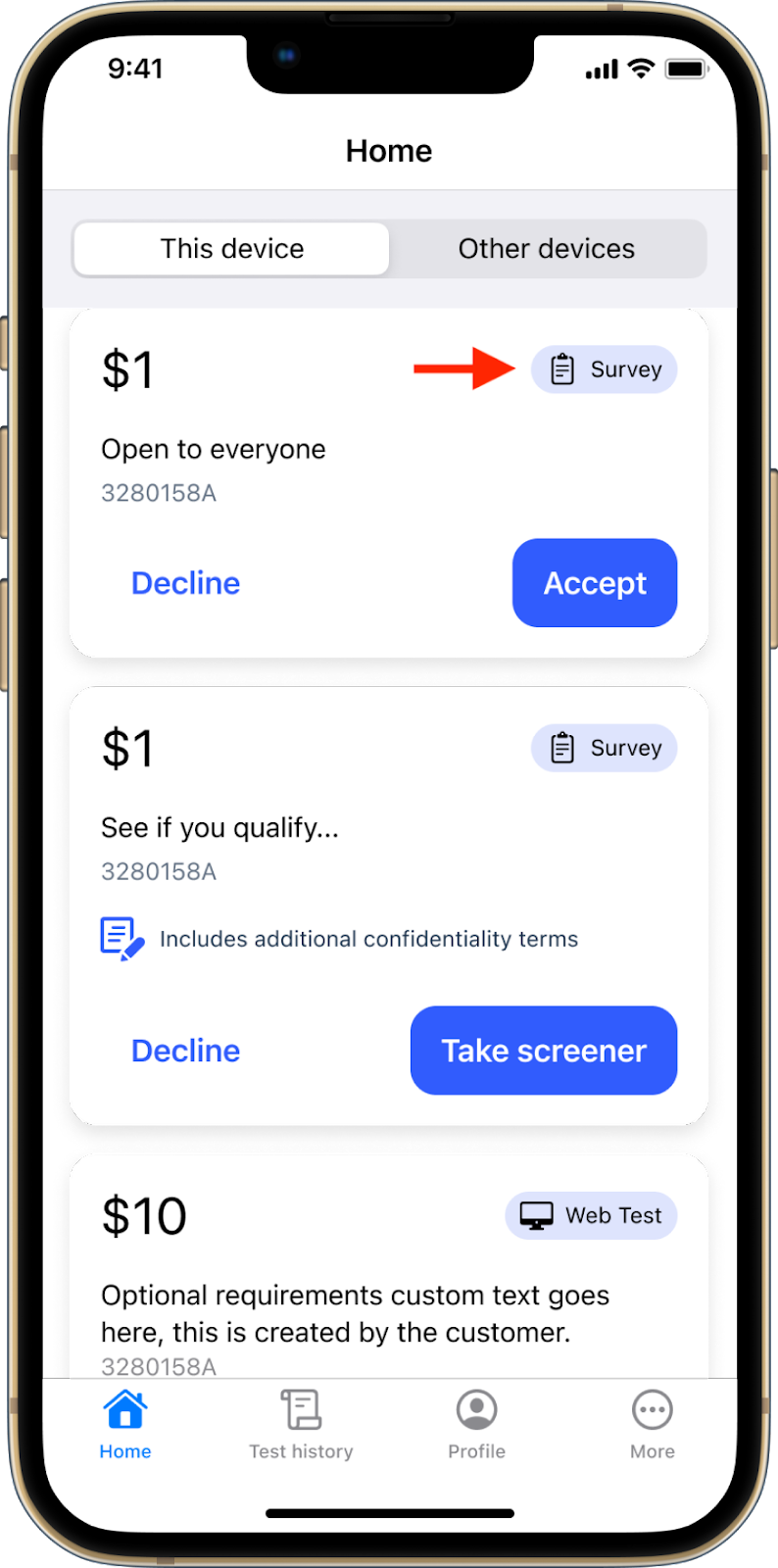Go to the Profile tab
Viewport: 778px width, 1568px height.
click(477, 1425)
